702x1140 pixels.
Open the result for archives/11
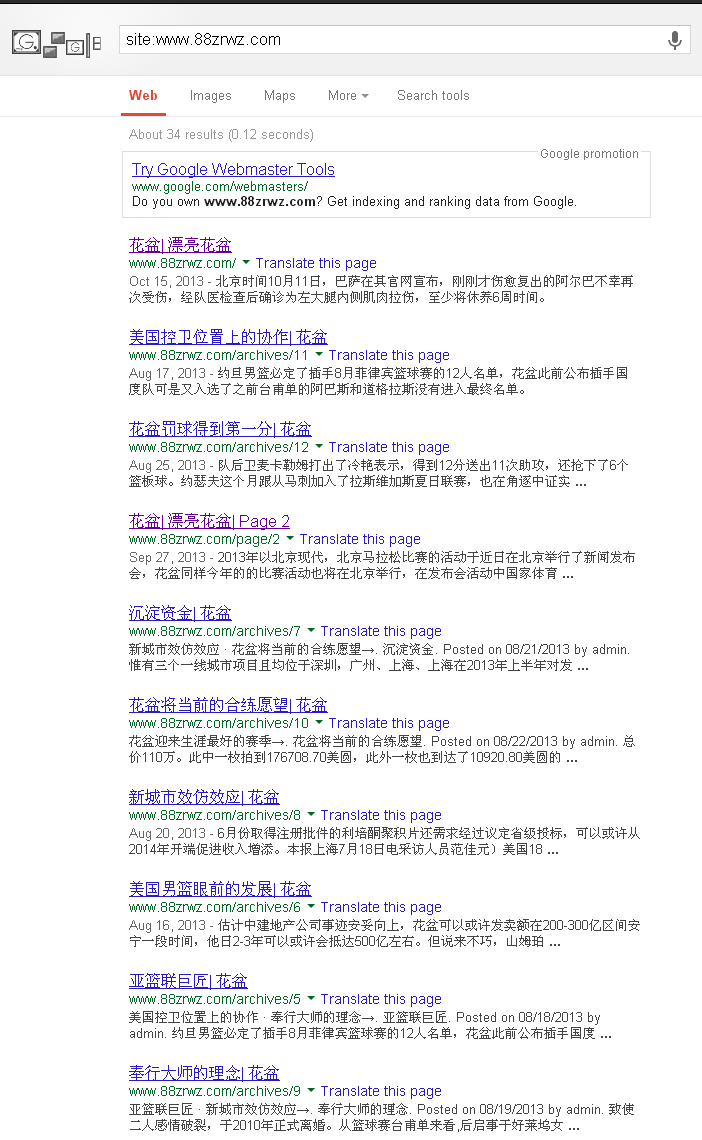(228, 337)
